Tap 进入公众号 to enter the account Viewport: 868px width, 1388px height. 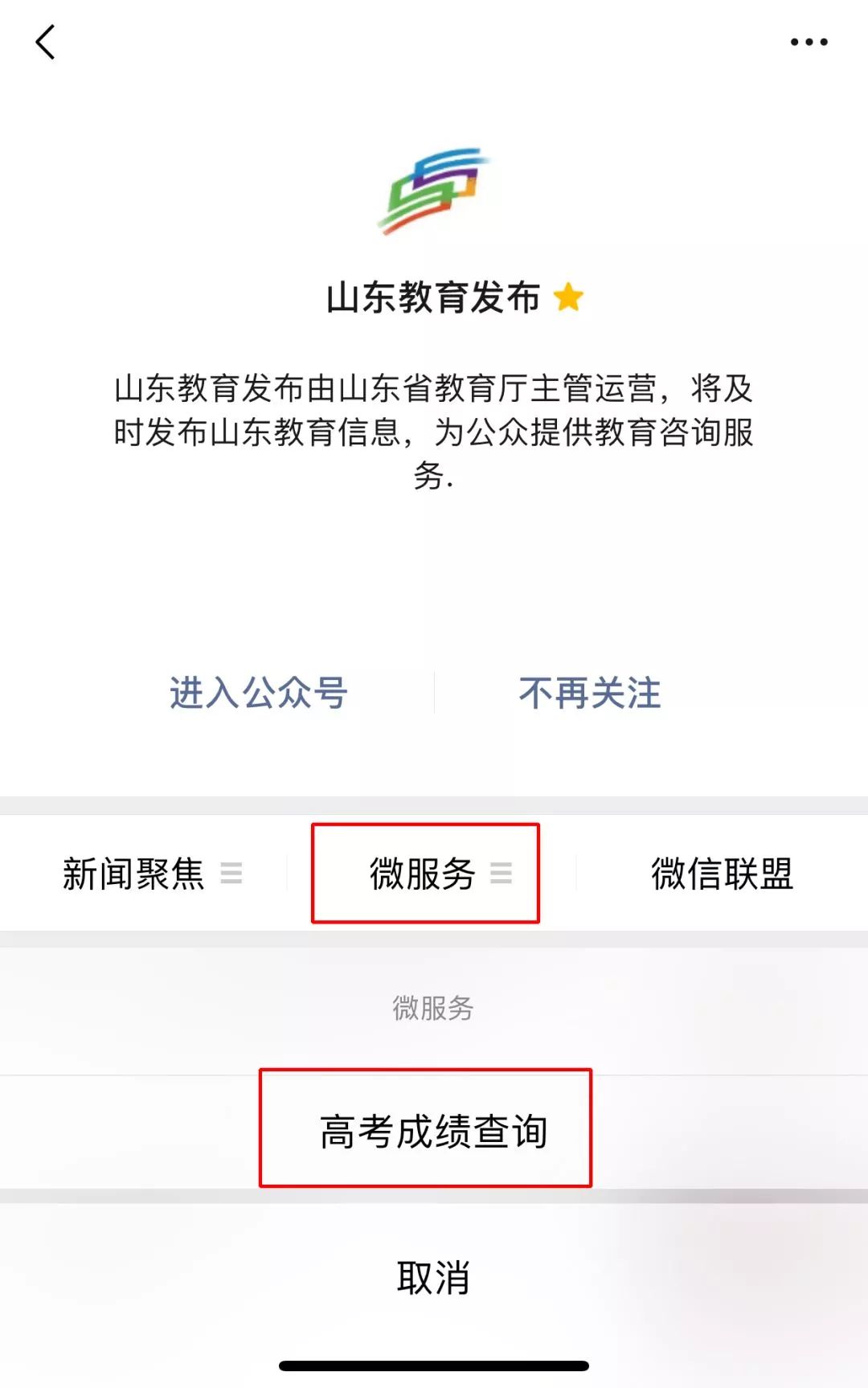pos(258,693)
